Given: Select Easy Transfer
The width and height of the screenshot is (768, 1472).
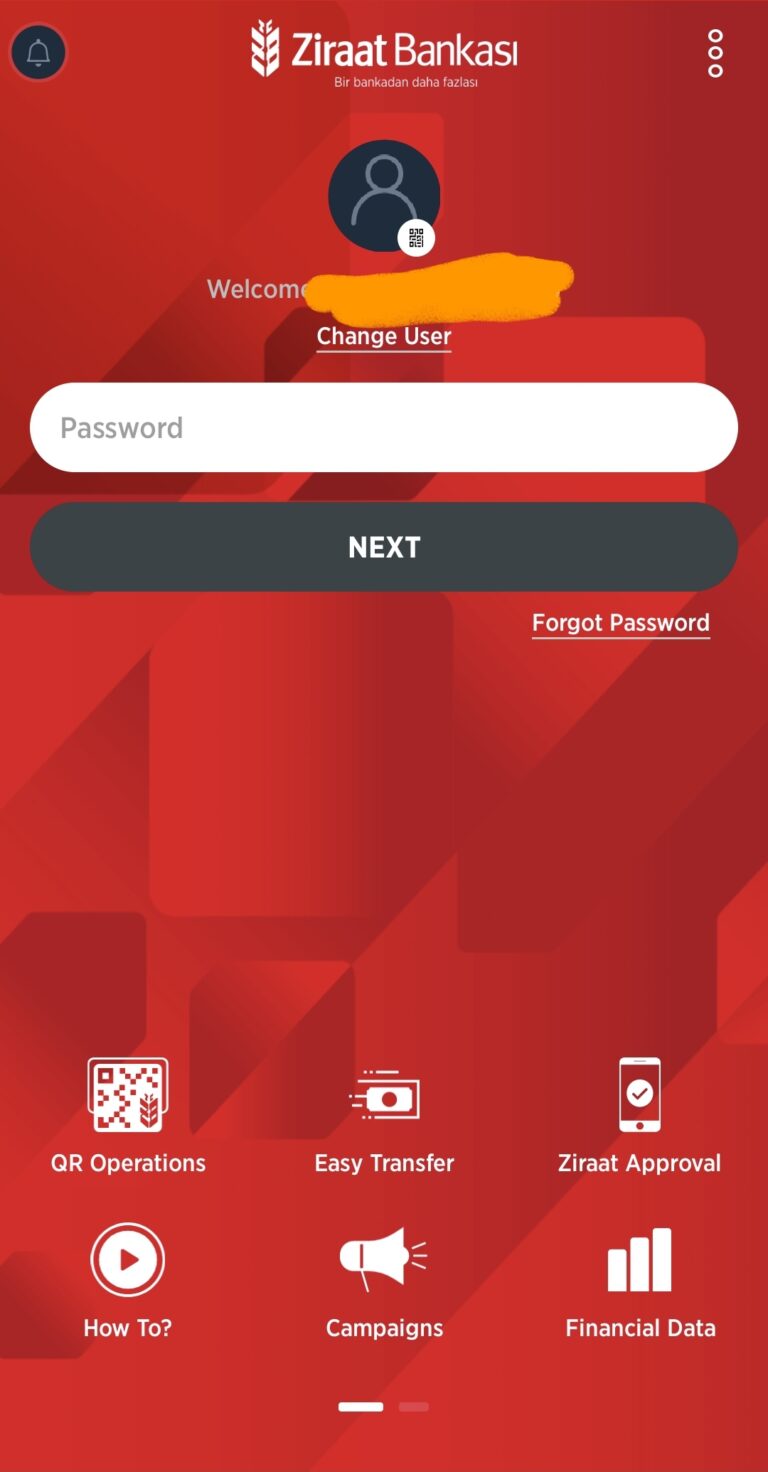Looking at the screenshot, I should pyautogui.click(x=384, y=1116).
